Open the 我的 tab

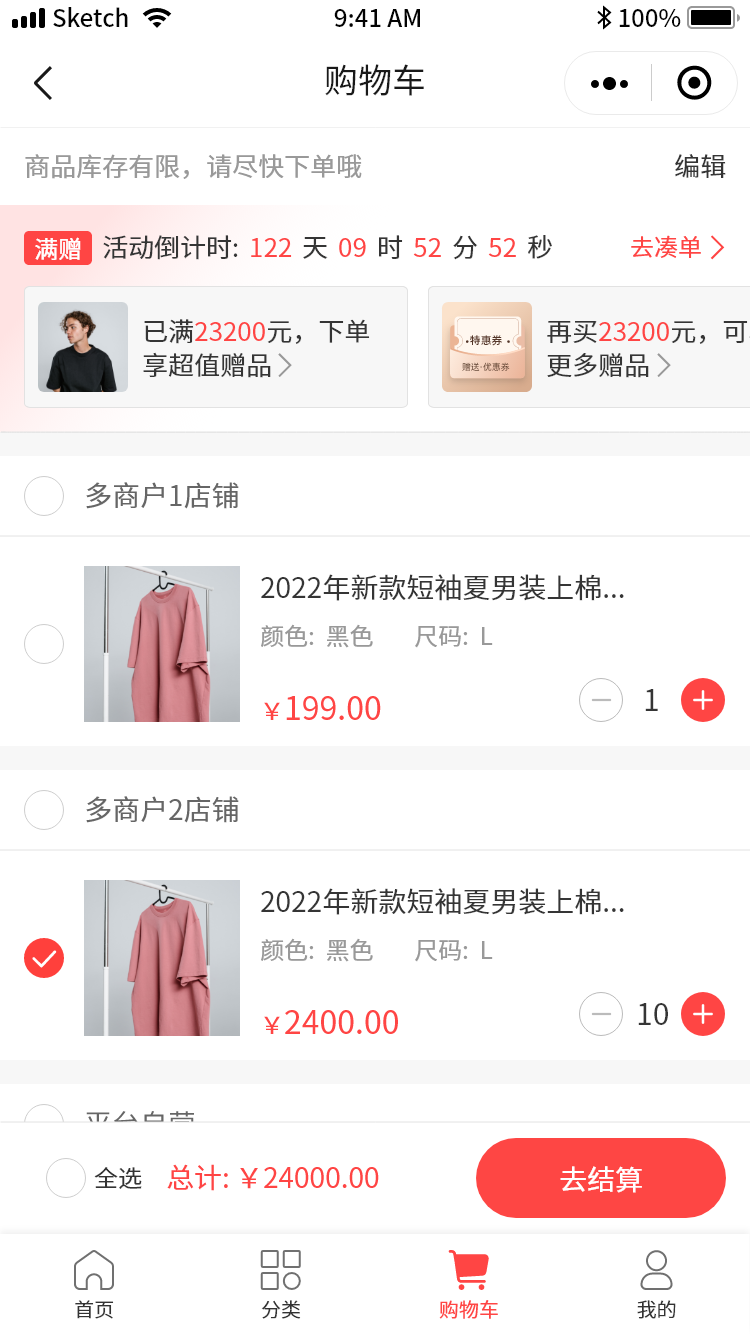(x=656, y=1284)
